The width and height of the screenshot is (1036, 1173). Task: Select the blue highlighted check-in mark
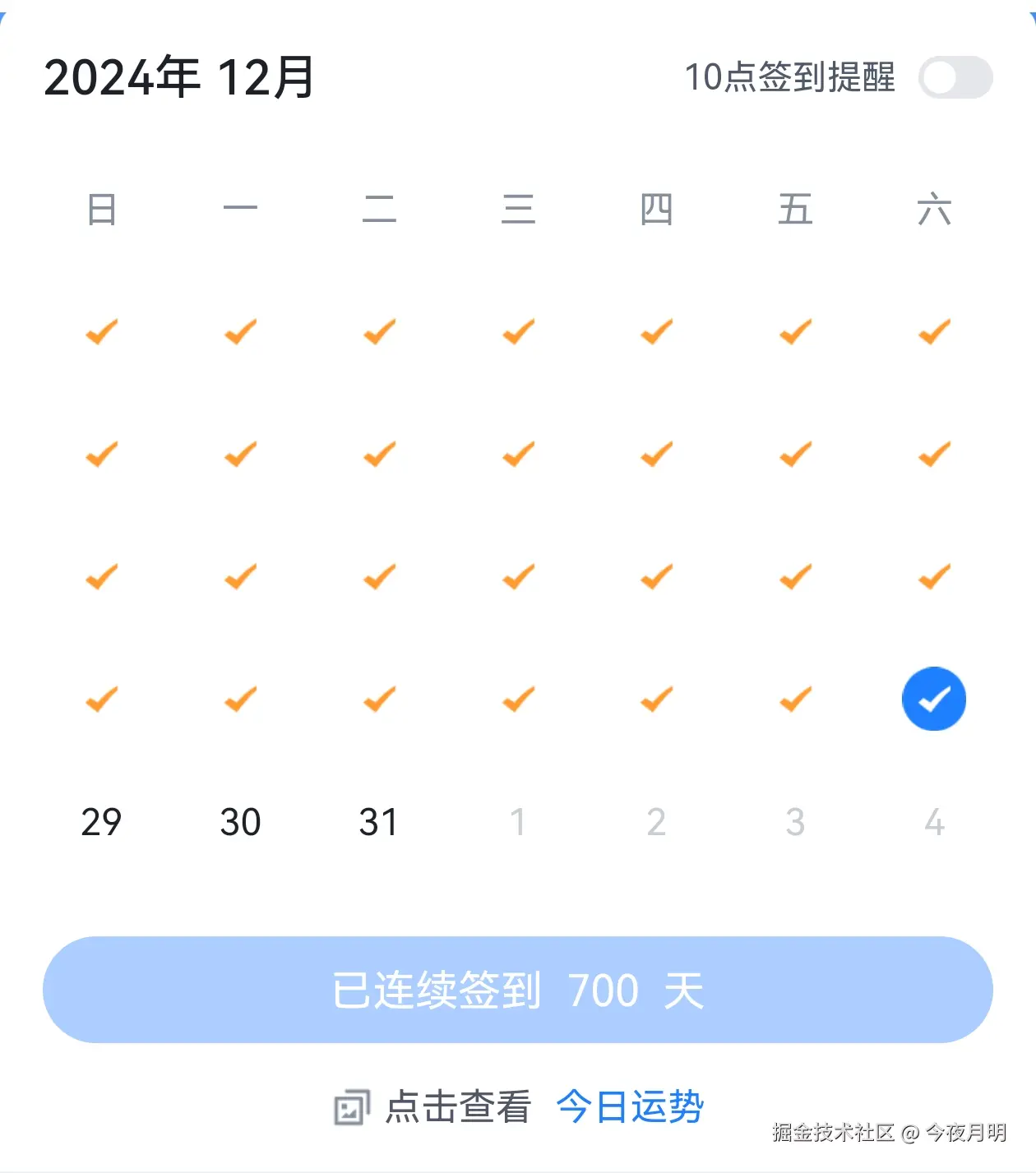933,699
